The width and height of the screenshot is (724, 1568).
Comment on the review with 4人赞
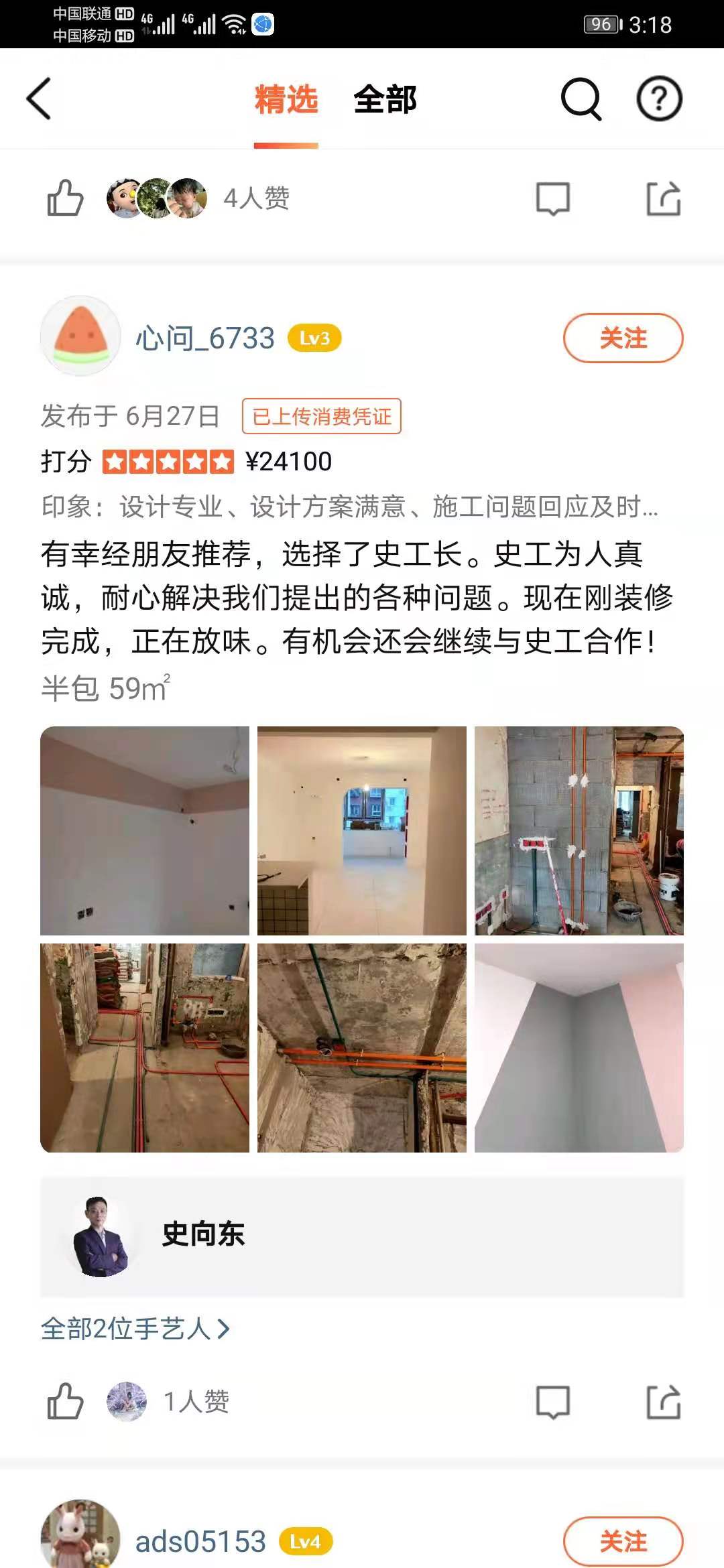[x=553, y=199]
